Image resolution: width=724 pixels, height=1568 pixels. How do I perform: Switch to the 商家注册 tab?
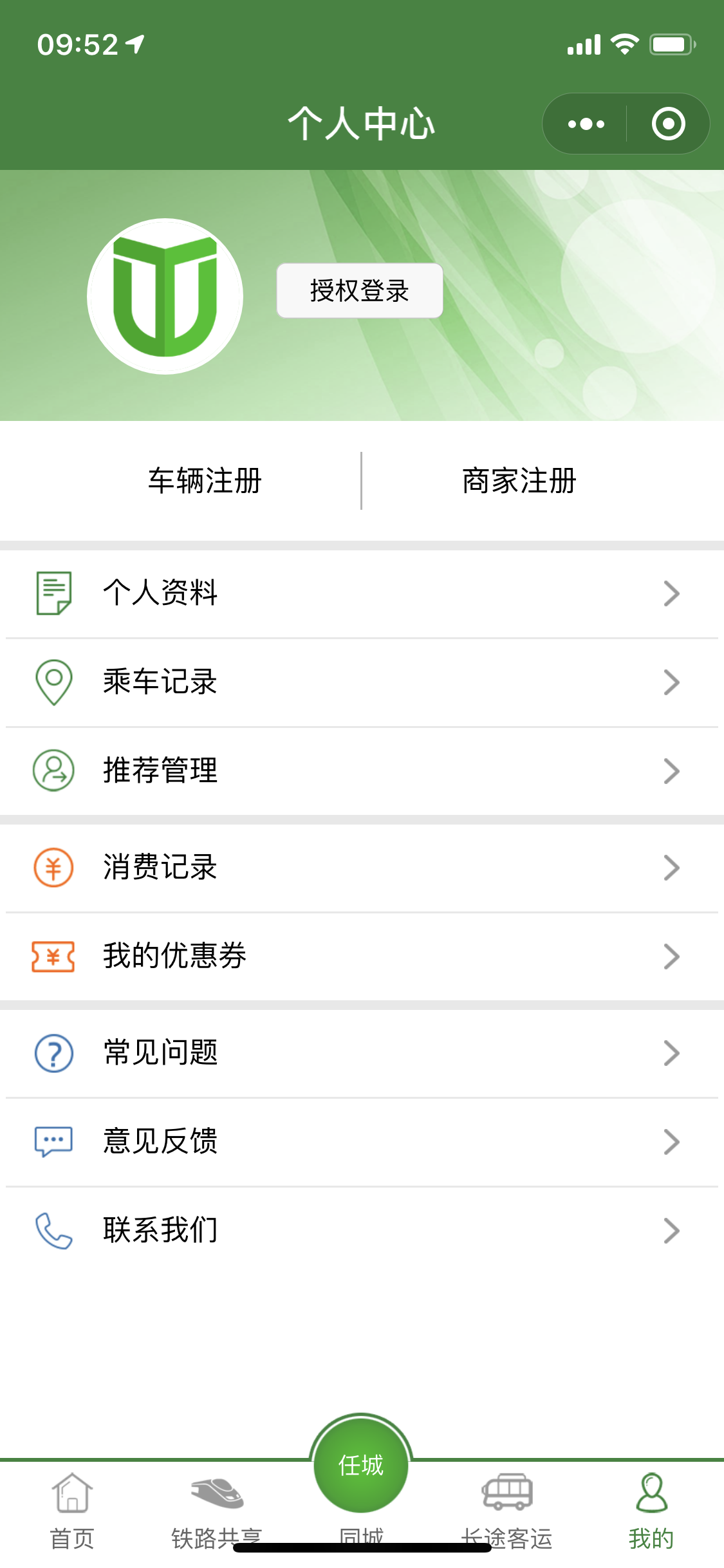point(518,480)
